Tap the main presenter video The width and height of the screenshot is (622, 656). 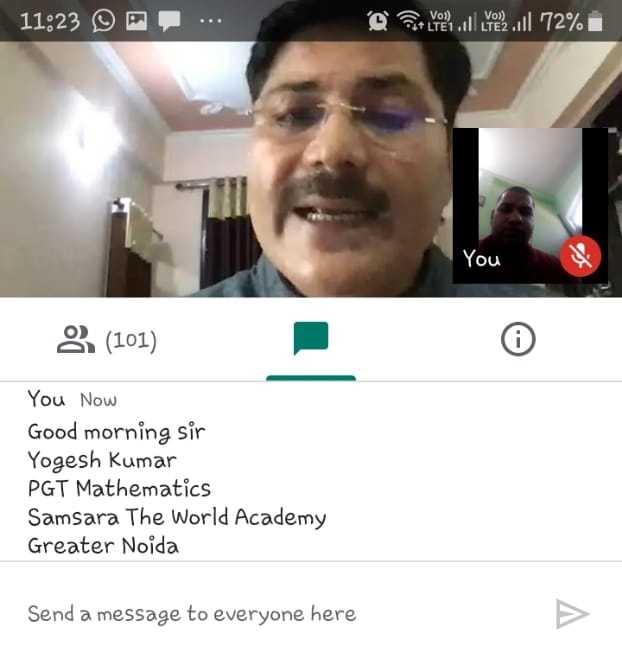click(x=250, y=170)
